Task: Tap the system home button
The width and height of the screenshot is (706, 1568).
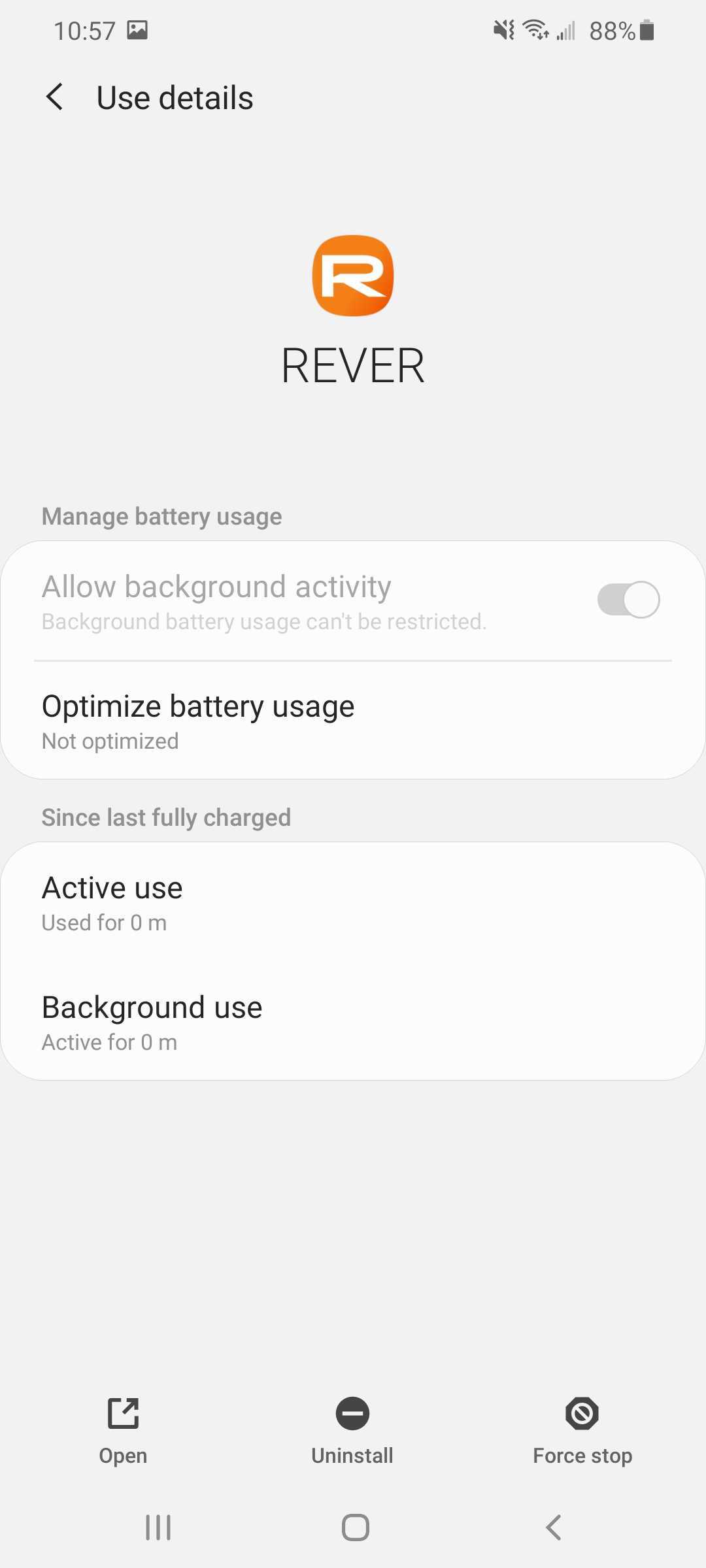Action: (355, 1527)
